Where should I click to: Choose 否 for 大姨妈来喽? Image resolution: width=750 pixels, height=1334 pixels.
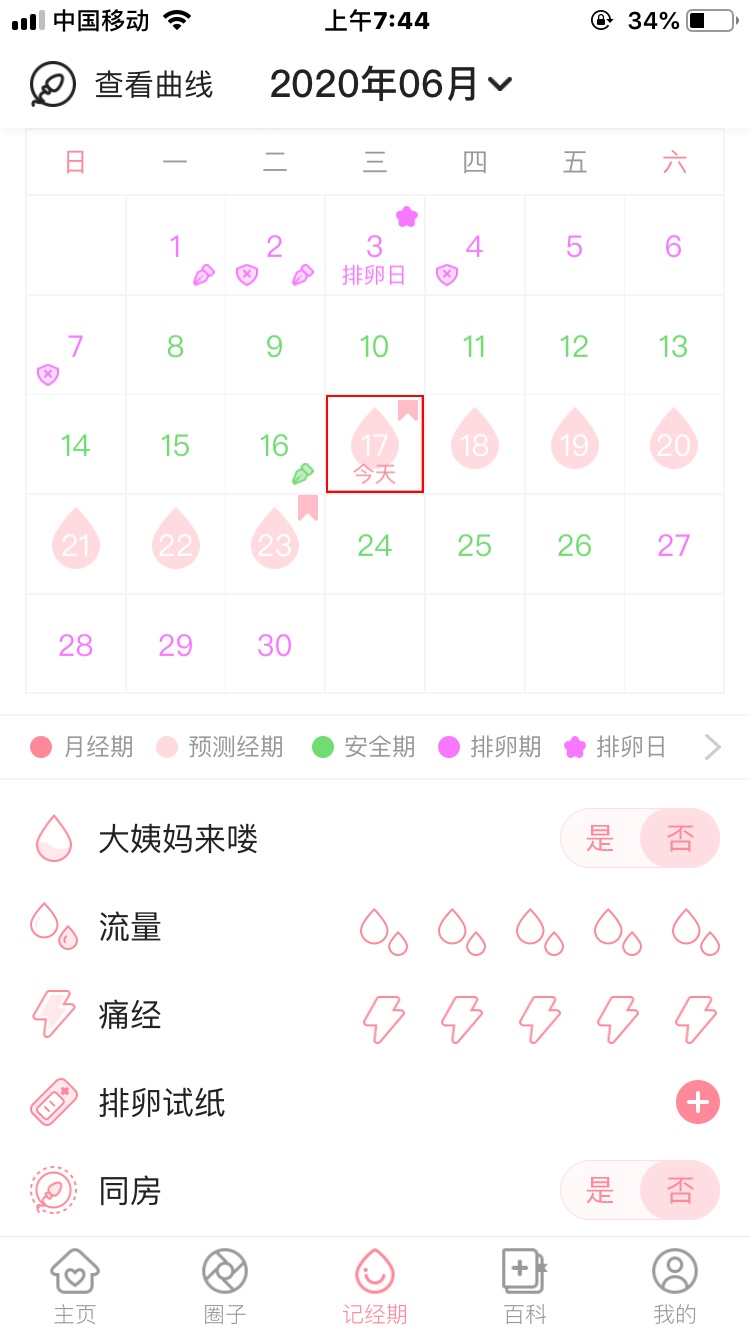coord(680,838)
